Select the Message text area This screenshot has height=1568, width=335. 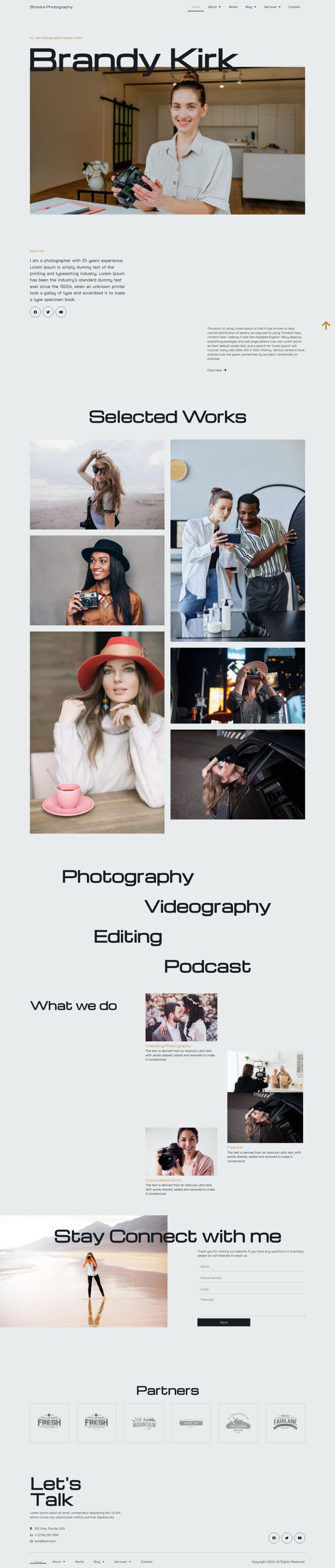click(x=251, y=1305)
